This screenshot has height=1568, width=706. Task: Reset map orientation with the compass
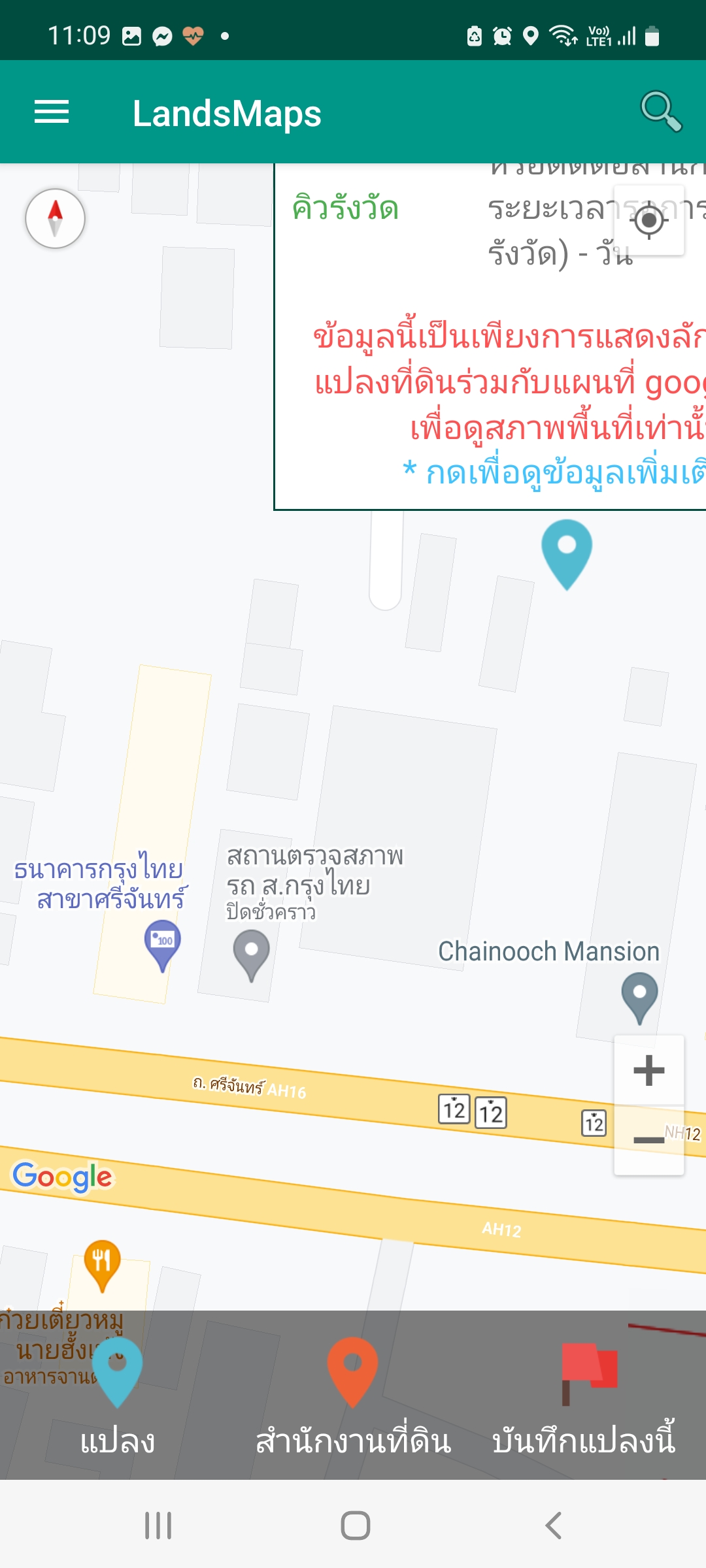coord(56,219)
